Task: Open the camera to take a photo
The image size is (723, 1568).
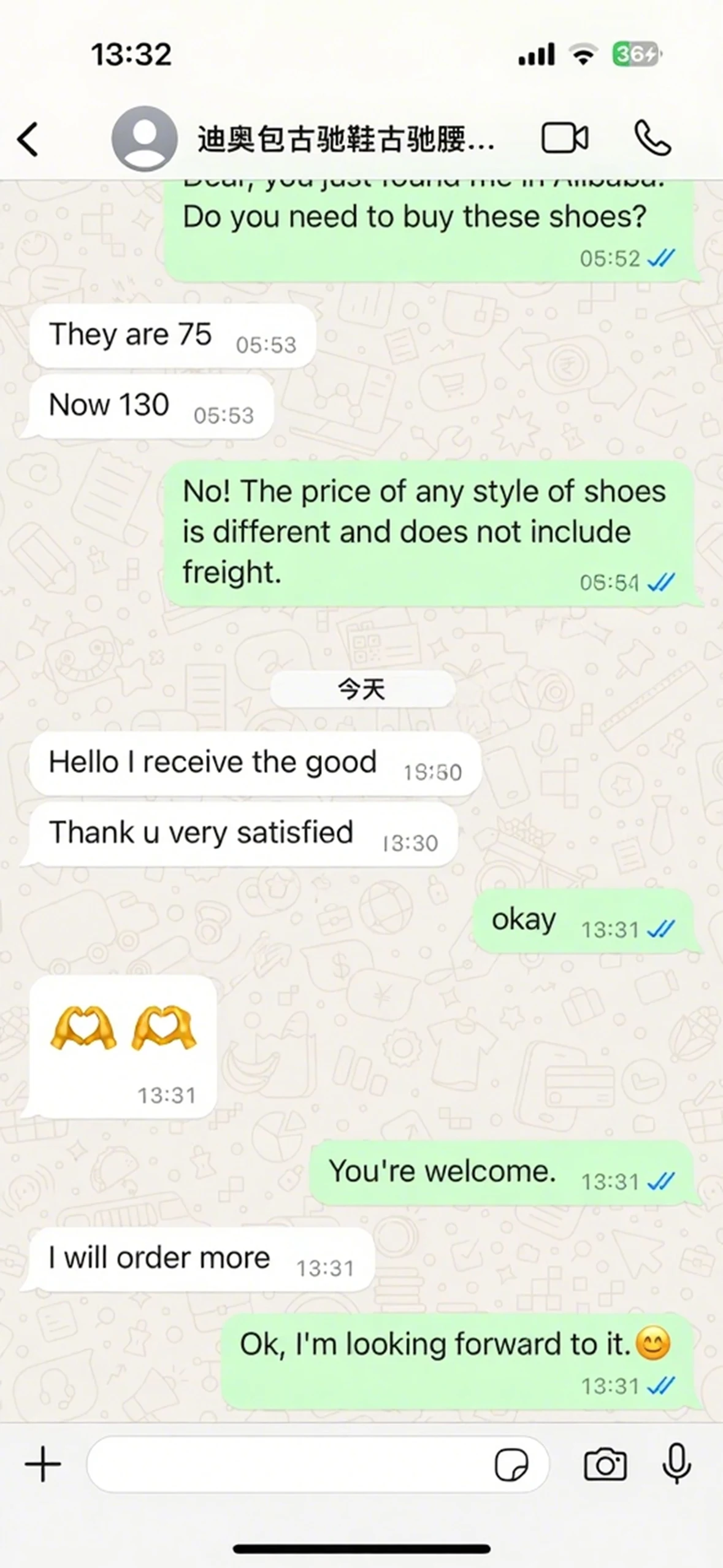Action: click(x=605, y=1465)
